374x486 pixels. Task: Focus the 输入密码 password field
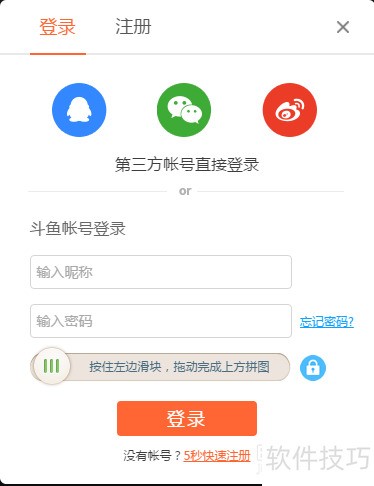pos(161,321)
